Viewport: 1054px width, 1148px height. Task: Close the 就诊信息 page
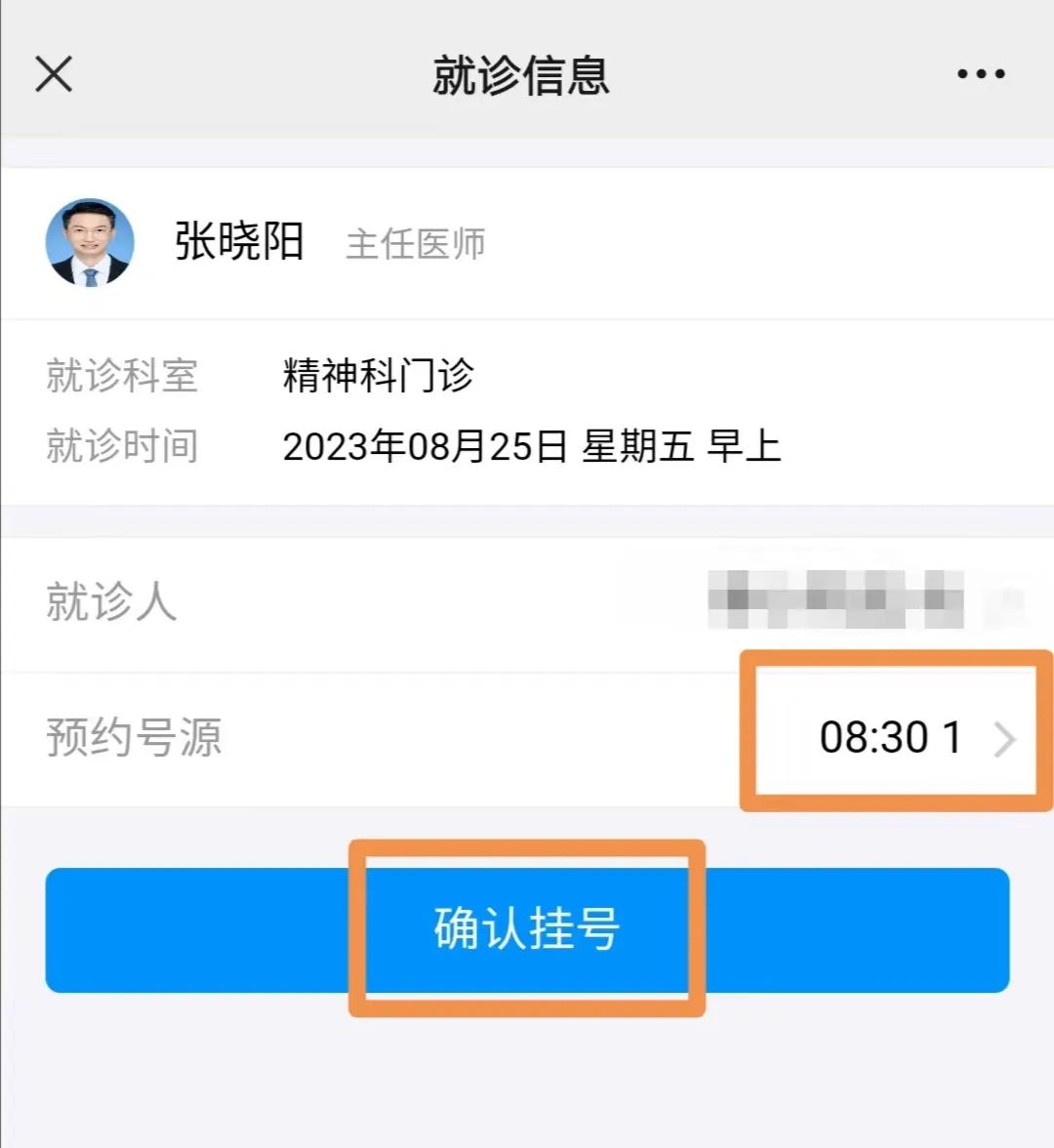tap(54, 74)
